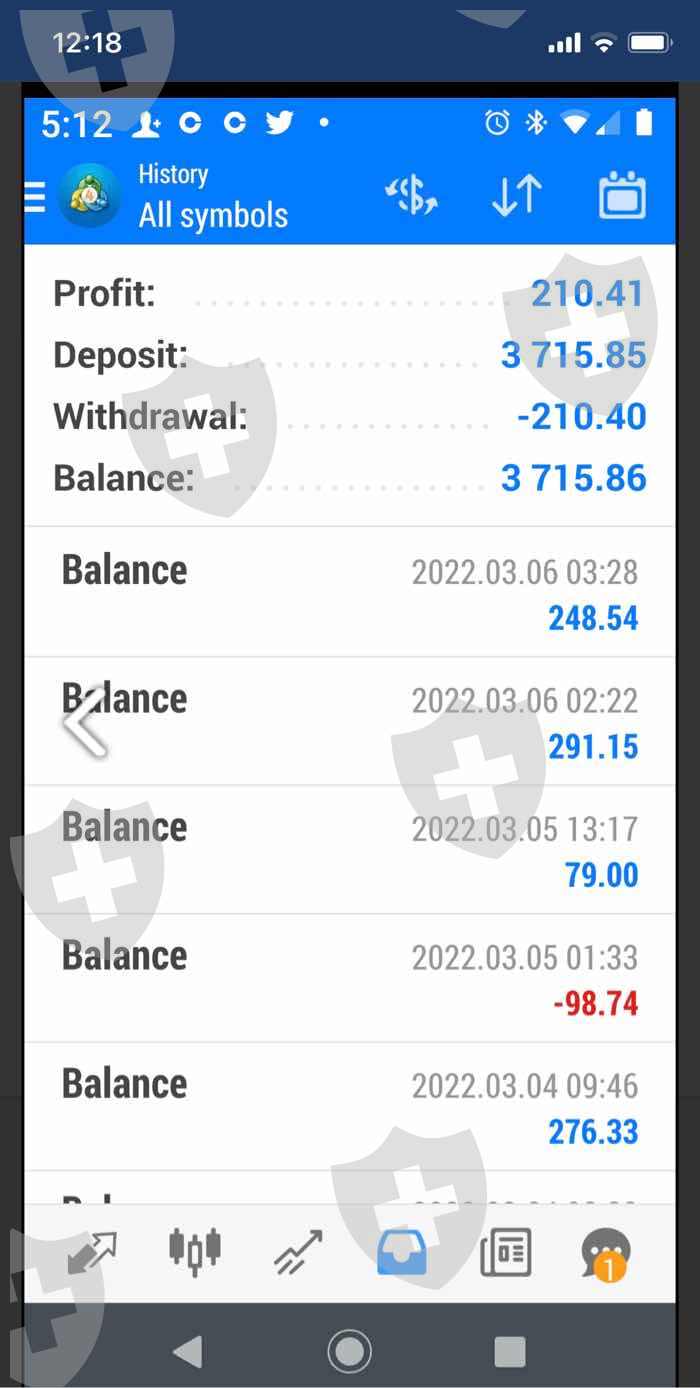The image size is (700, 1388).
Task: Switch to the Quotes tab
Action: coord(91,1252)
